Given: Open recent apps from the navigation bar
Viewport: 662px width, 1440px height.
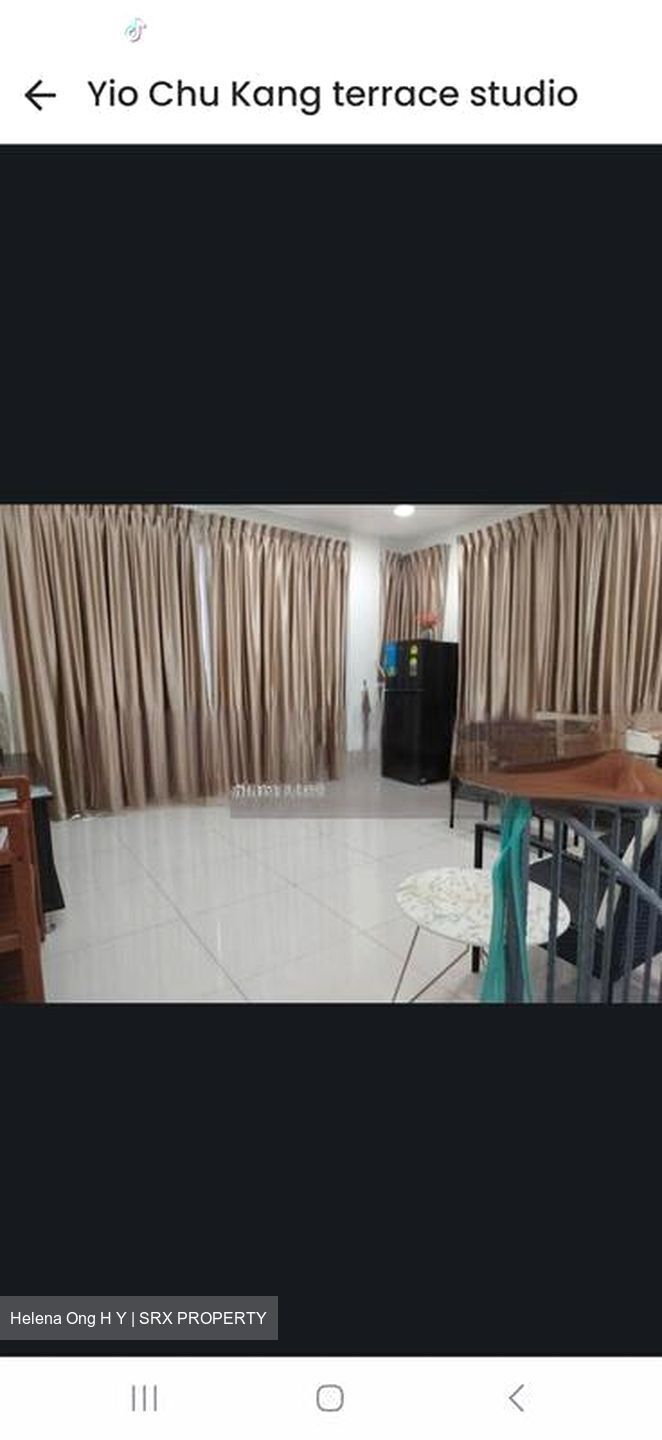Looking at the screenshot, I should tap(145, 1397).
